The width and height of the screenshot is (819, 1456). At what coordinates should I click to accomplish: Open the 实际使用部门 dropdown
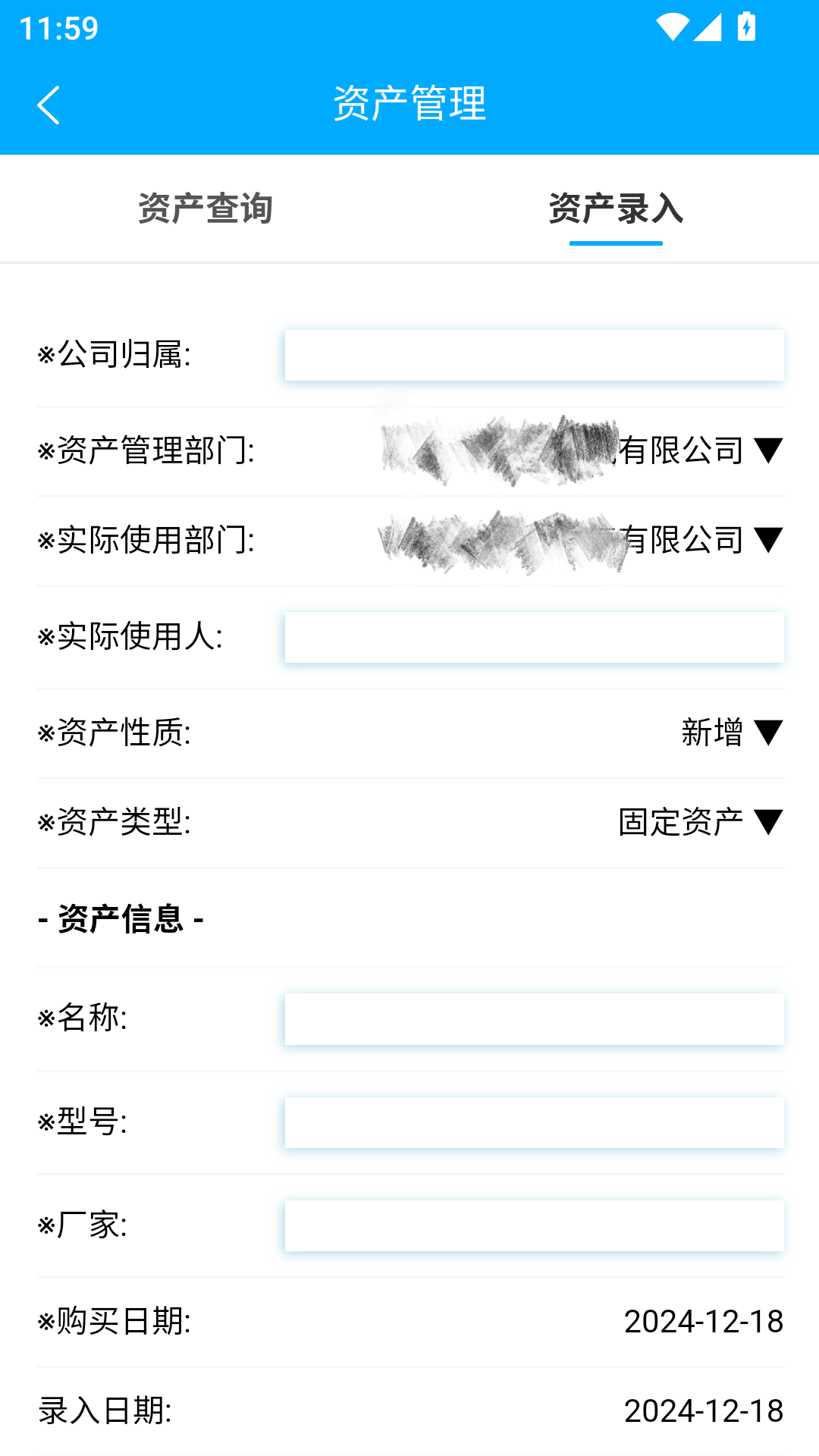[582, 540]
